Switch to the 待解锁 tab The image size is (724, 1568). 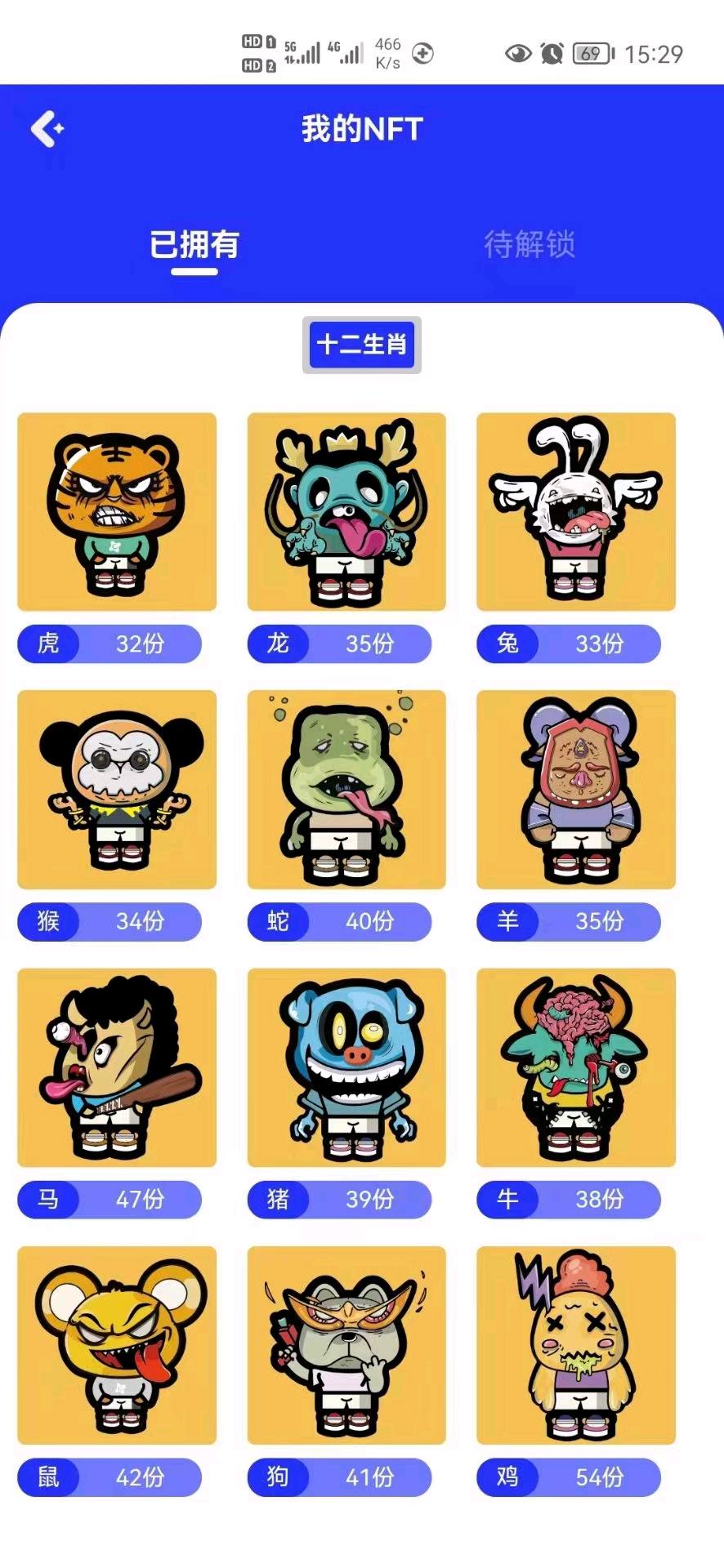pos(530,244)
